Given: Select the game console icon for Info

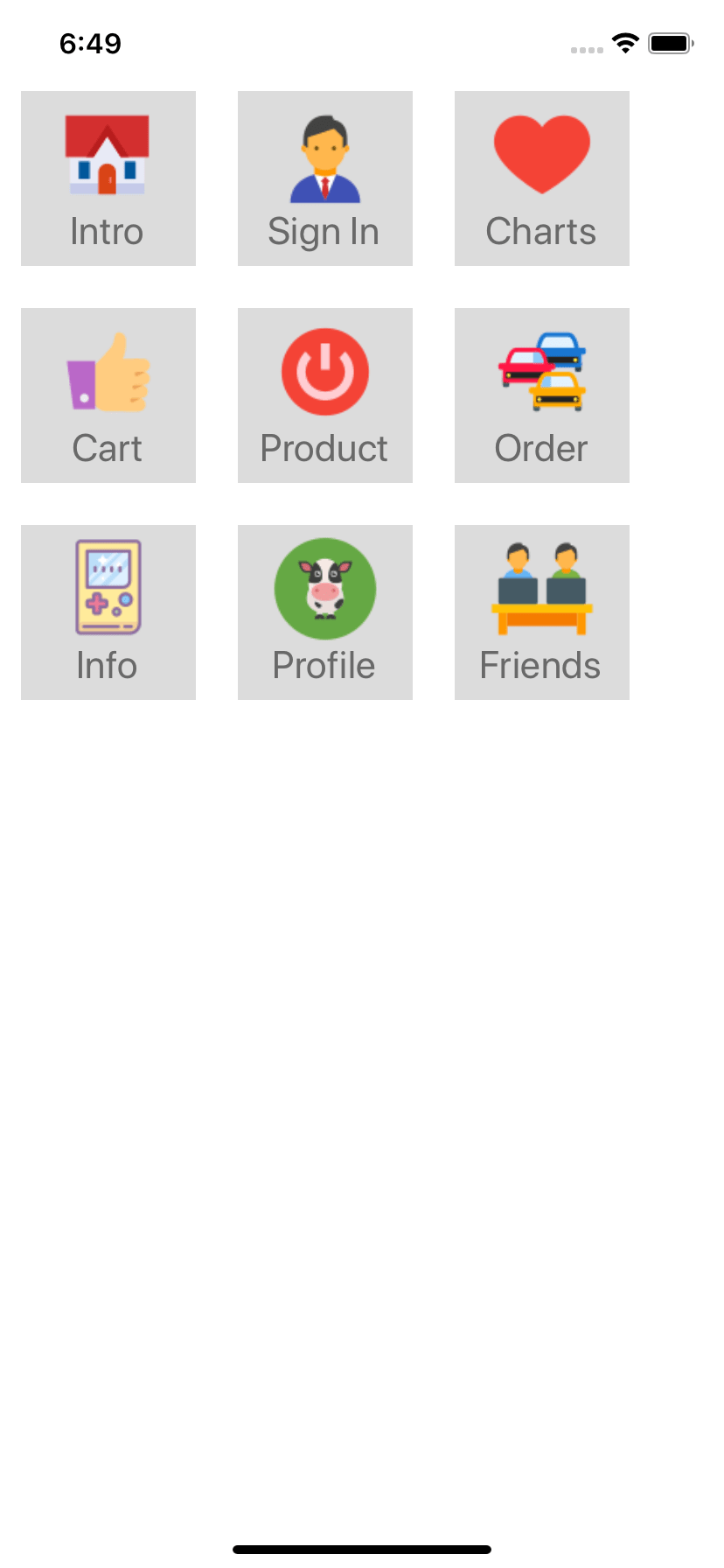Looking at the screenshot, I should pos(108,587).
